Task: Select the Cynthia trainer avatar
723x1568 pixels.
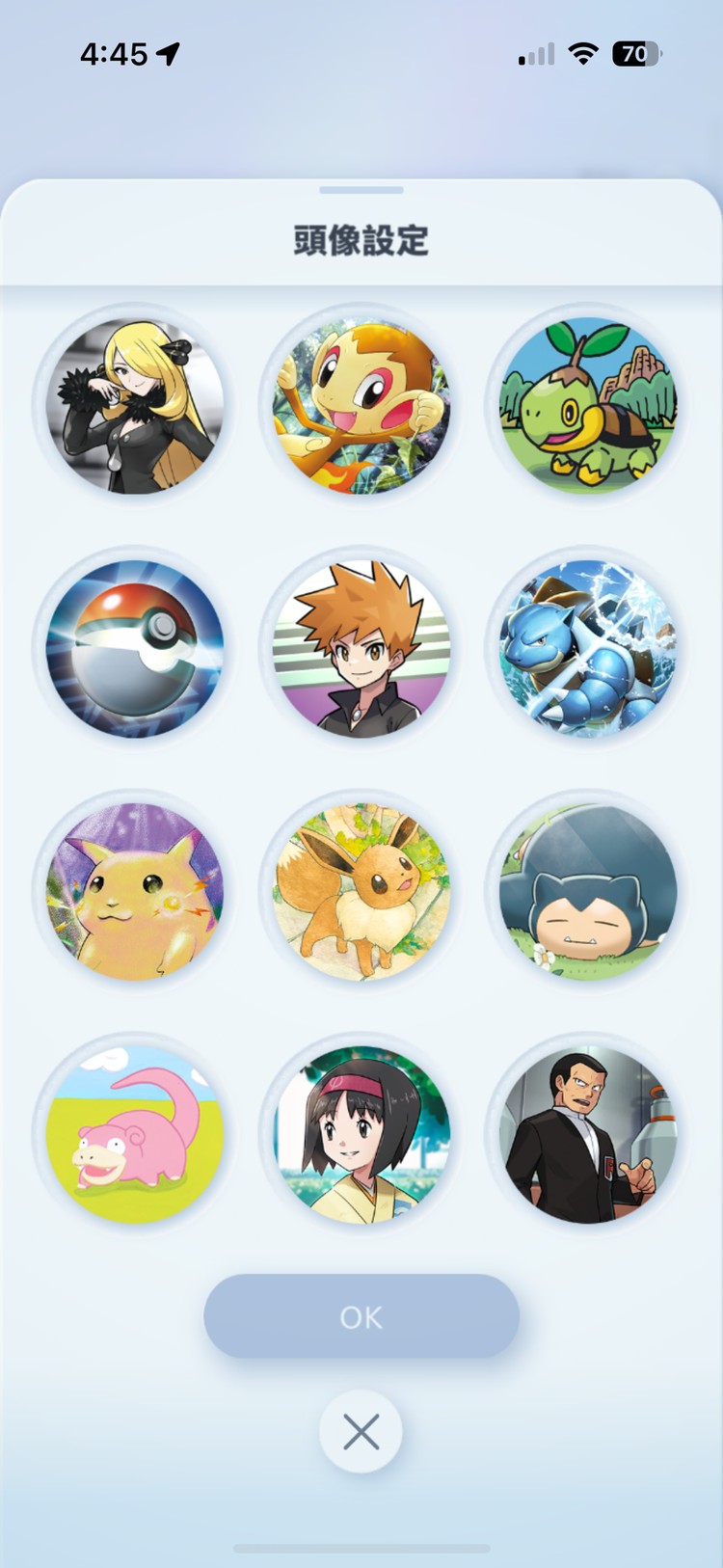Action: tap(135, 406)
